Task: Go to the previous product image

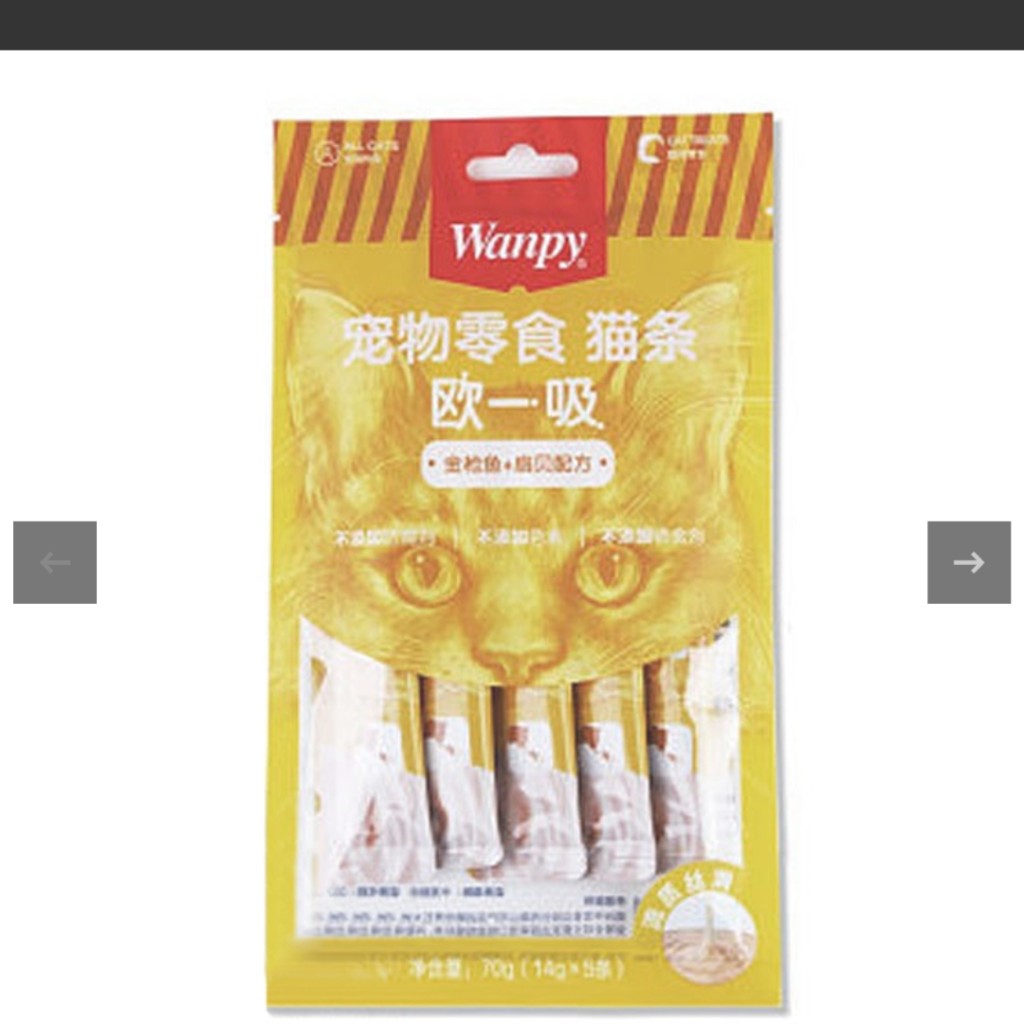Action: click(x=55, y=562)
